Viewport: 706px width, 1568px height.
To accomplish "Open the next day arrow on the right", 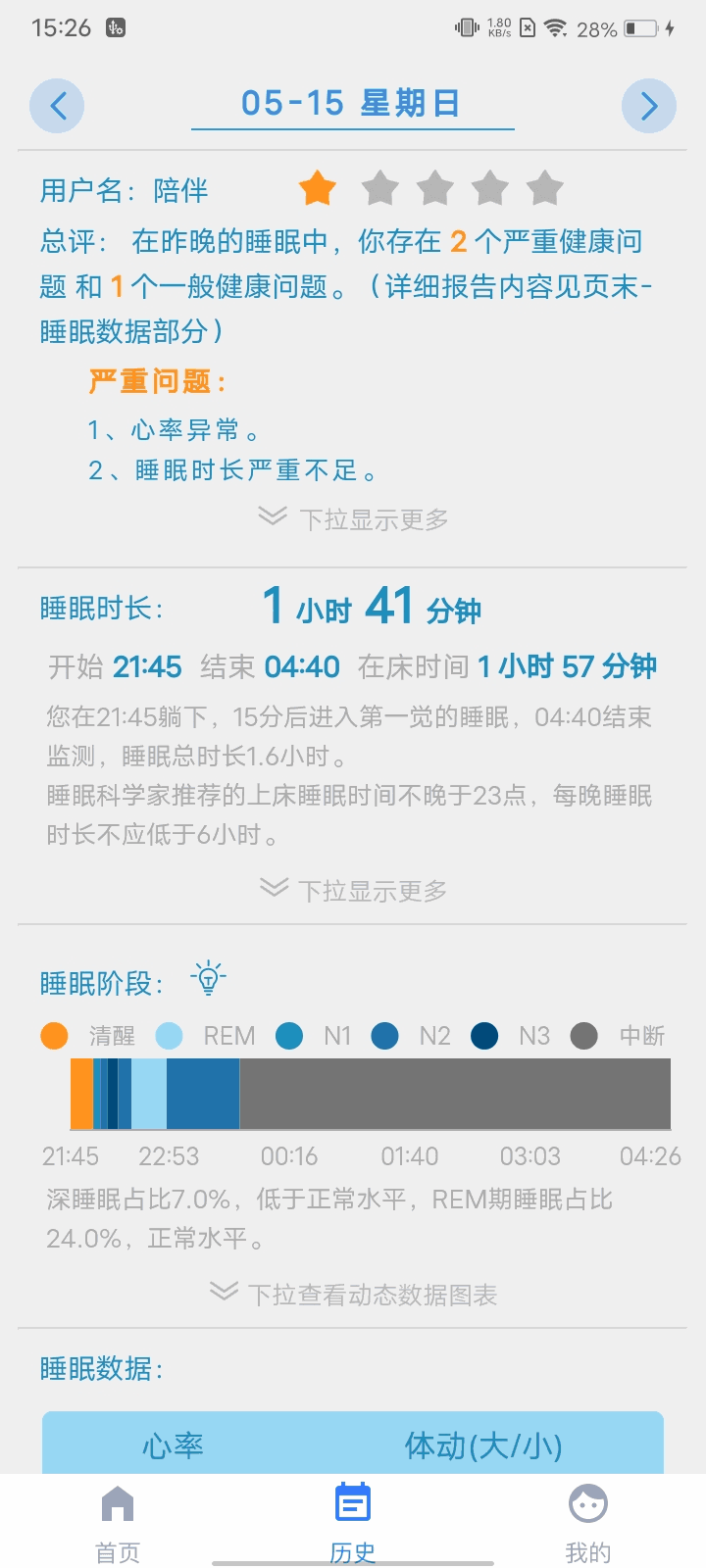I will (x=648, y=105).
